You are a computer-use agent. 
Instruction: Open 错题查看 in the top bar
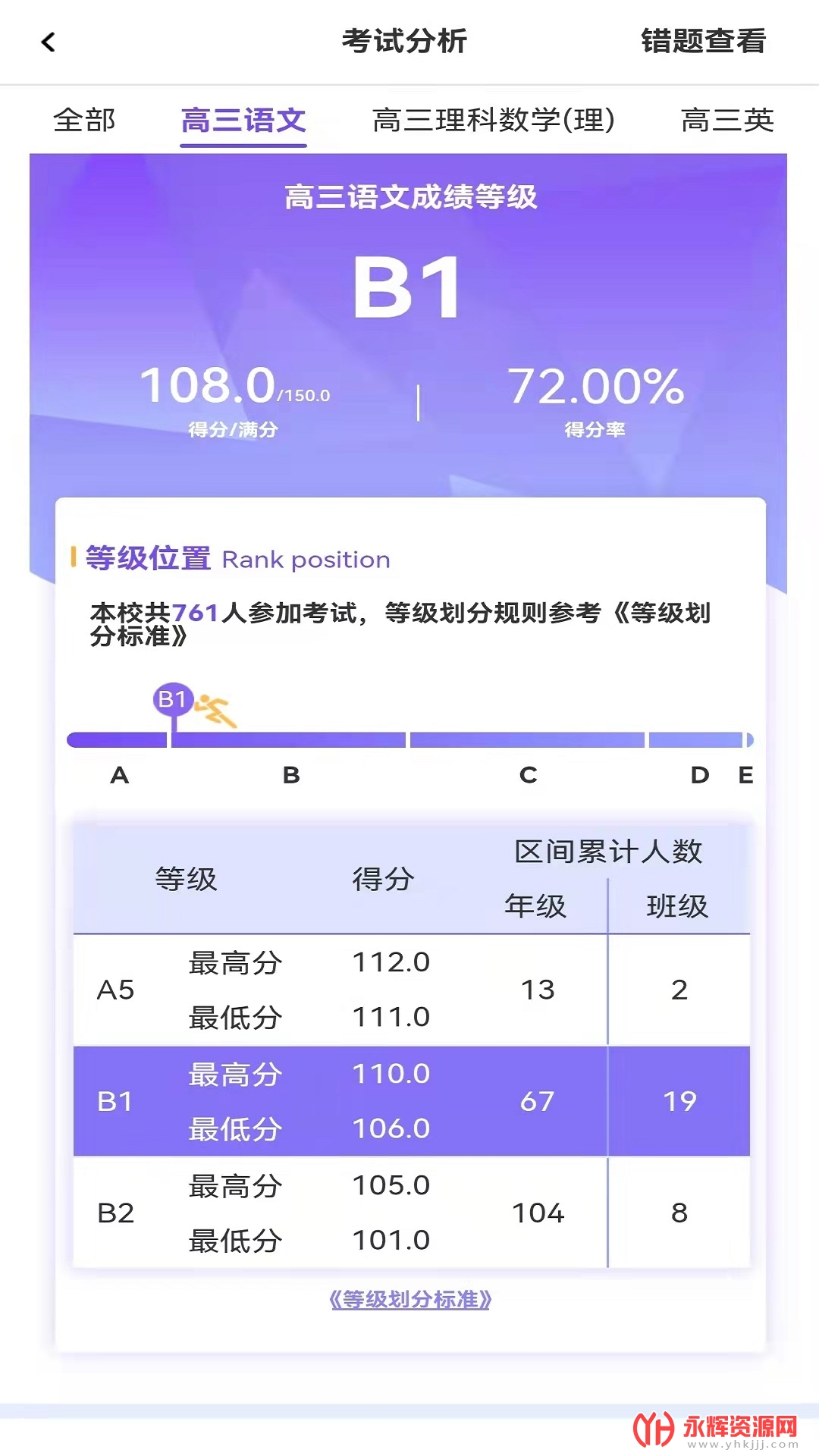(703, 41)
